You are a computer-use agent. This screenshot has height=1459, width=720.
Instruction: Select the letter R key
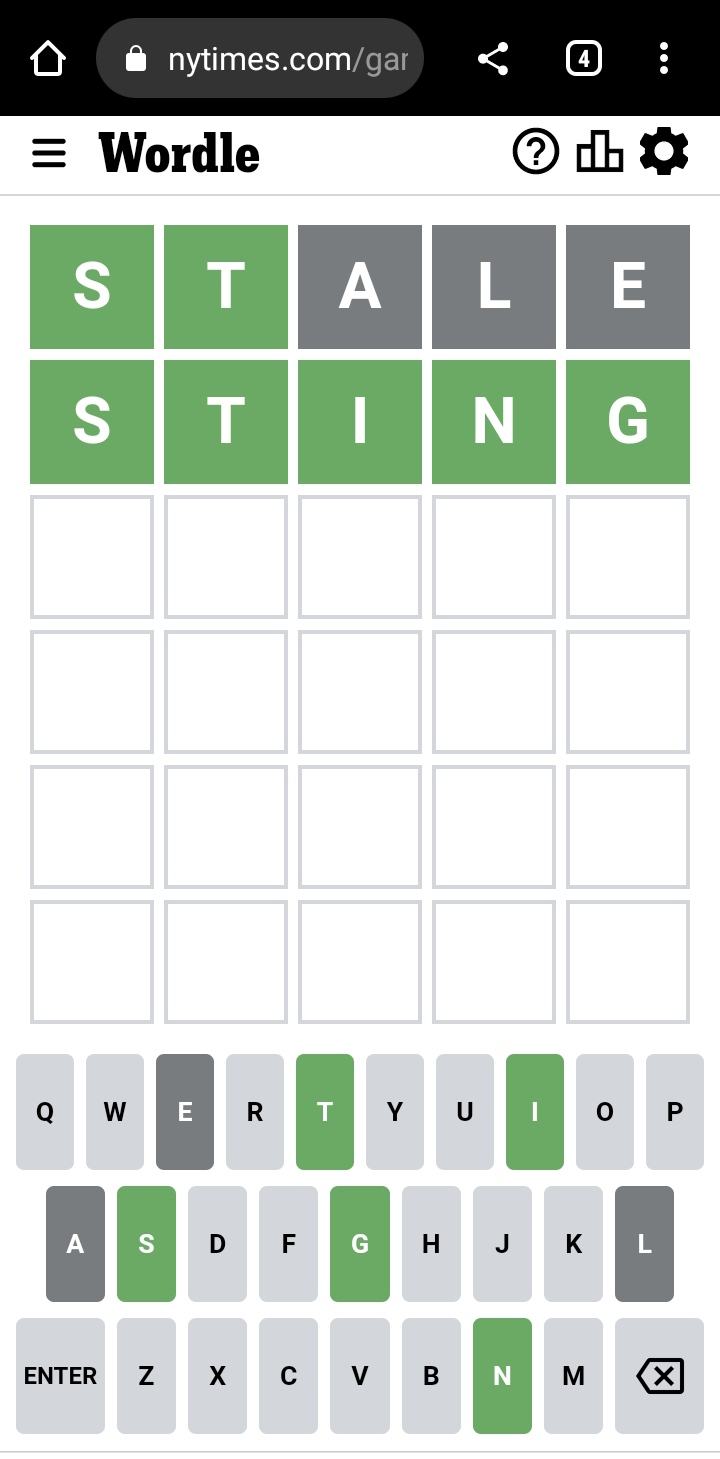(255, 1112)
